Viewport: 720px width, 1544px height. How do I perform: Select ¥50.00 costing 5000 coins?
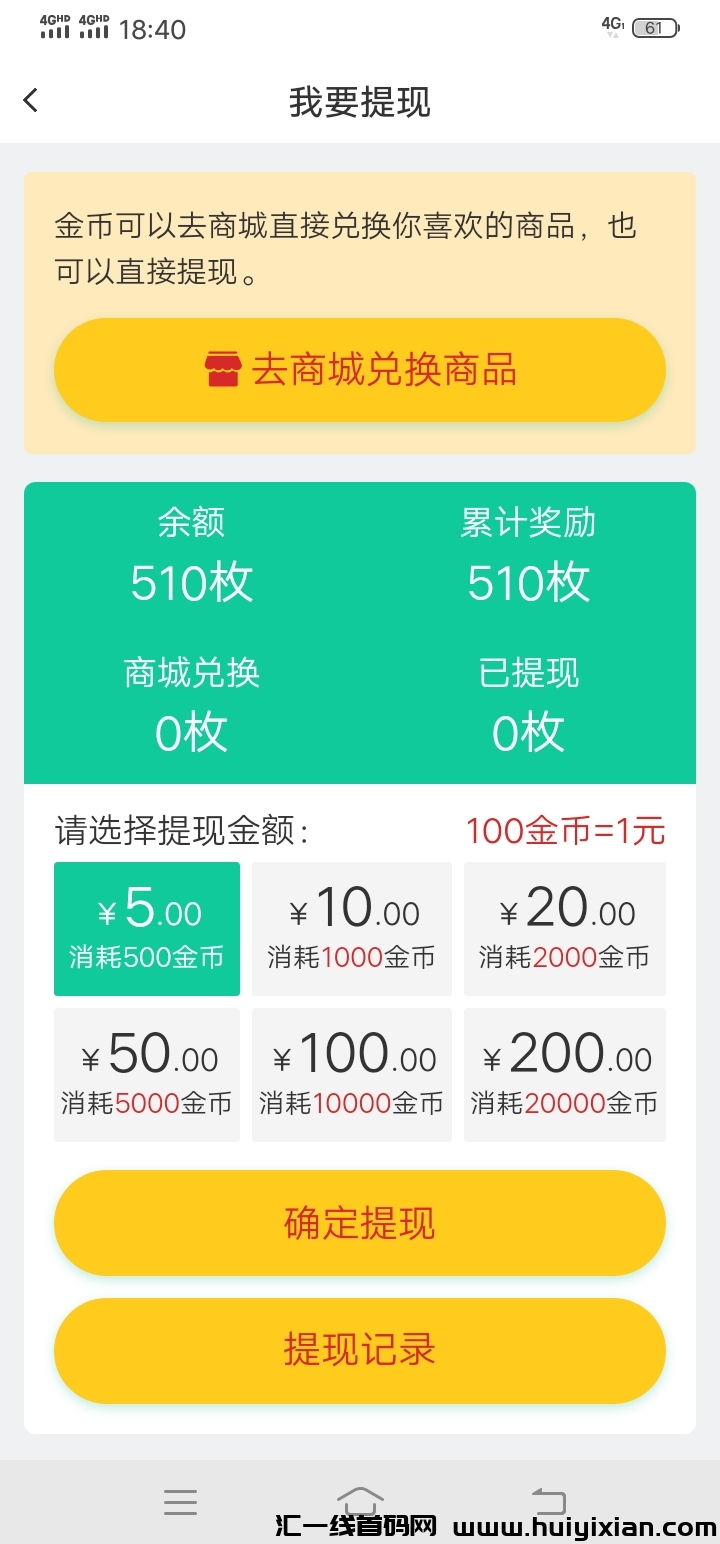147,1075
